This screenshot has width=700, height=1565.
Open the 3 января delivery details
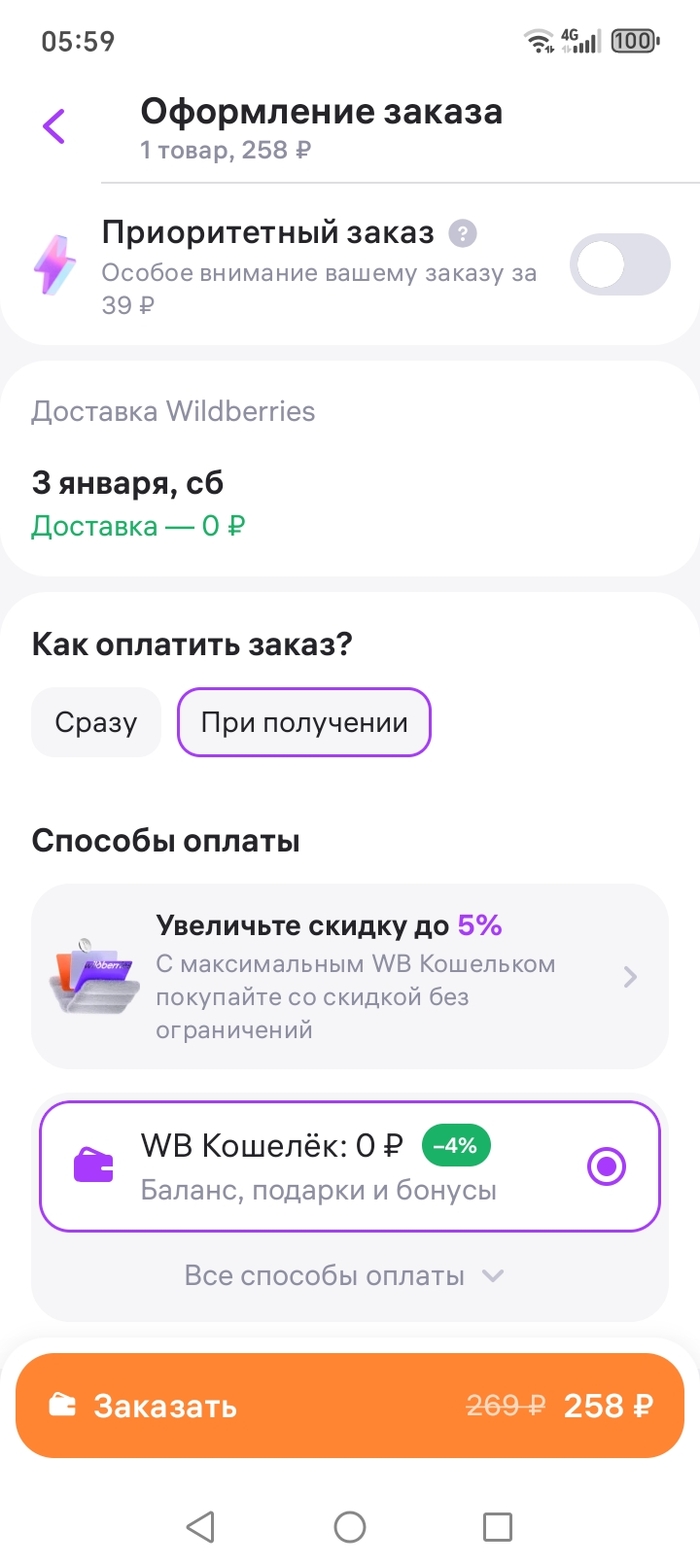(x=350, y=500)
